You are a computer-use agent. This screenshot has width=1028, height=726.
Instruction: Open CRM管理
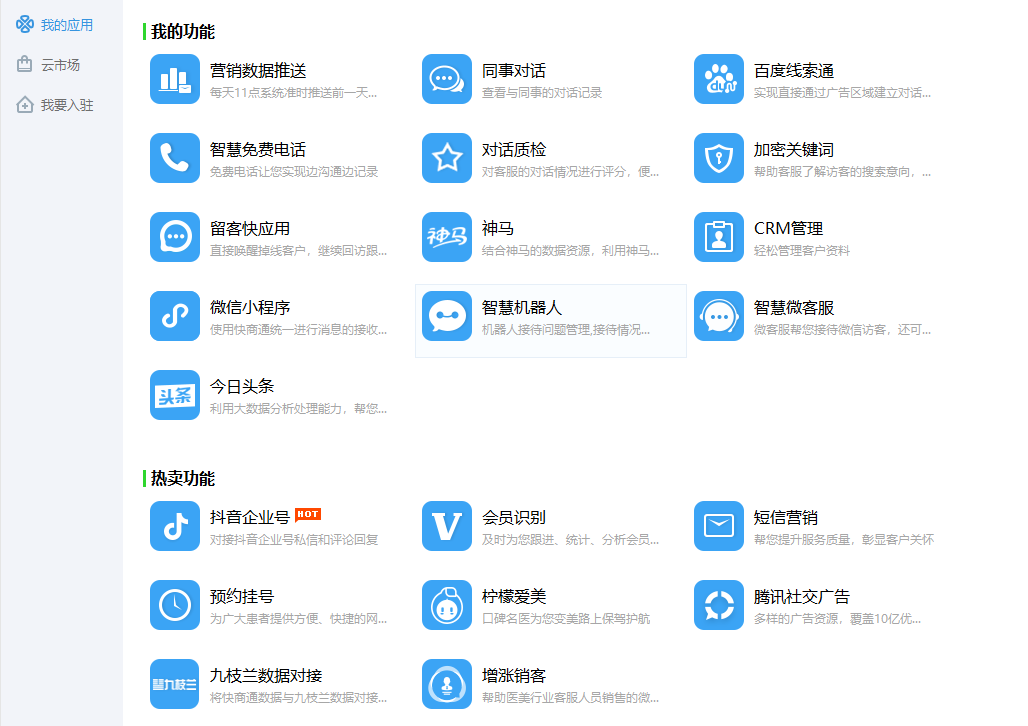click(788, 229)
